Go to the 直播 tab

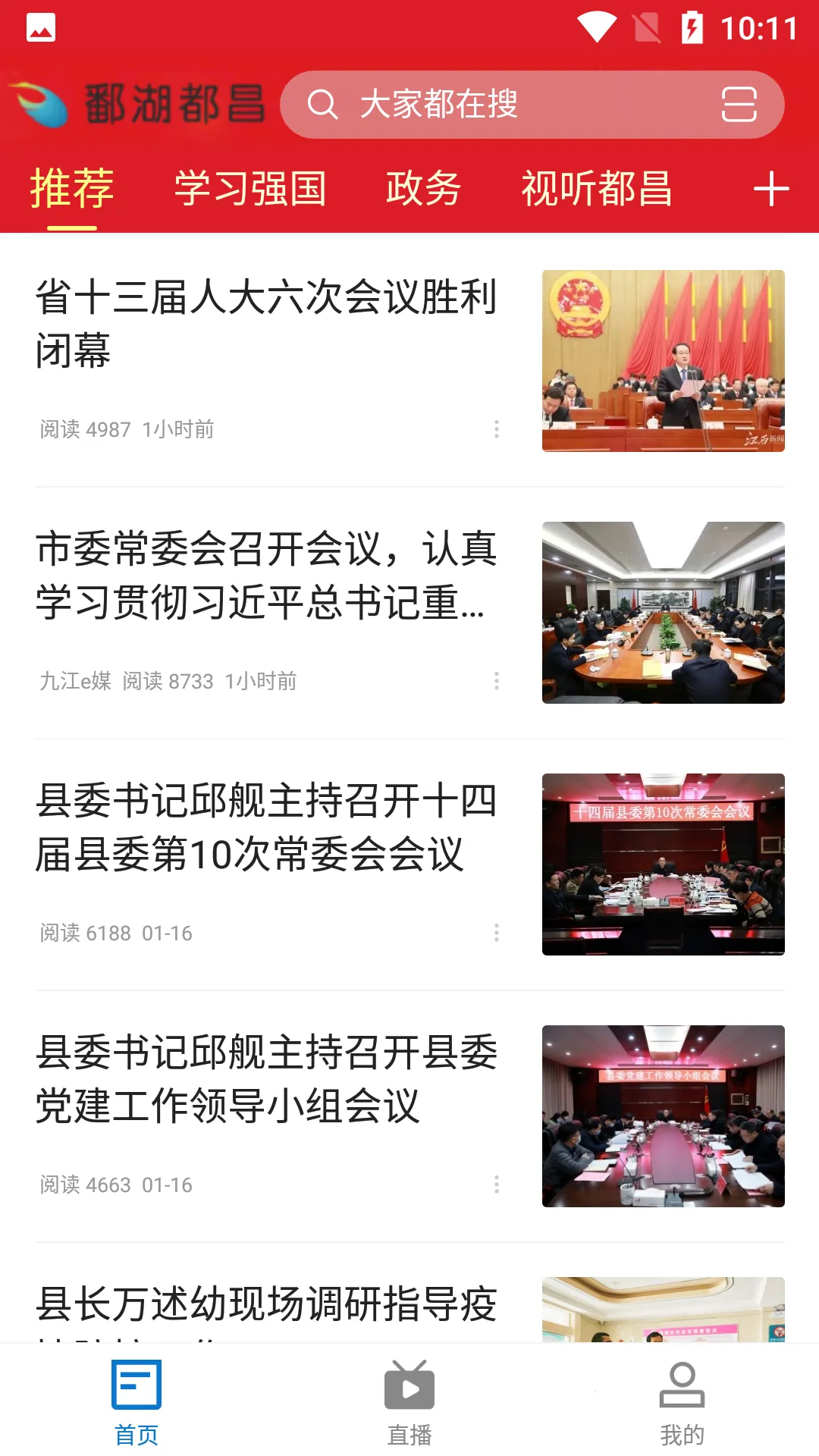(x=409, y=1403)
